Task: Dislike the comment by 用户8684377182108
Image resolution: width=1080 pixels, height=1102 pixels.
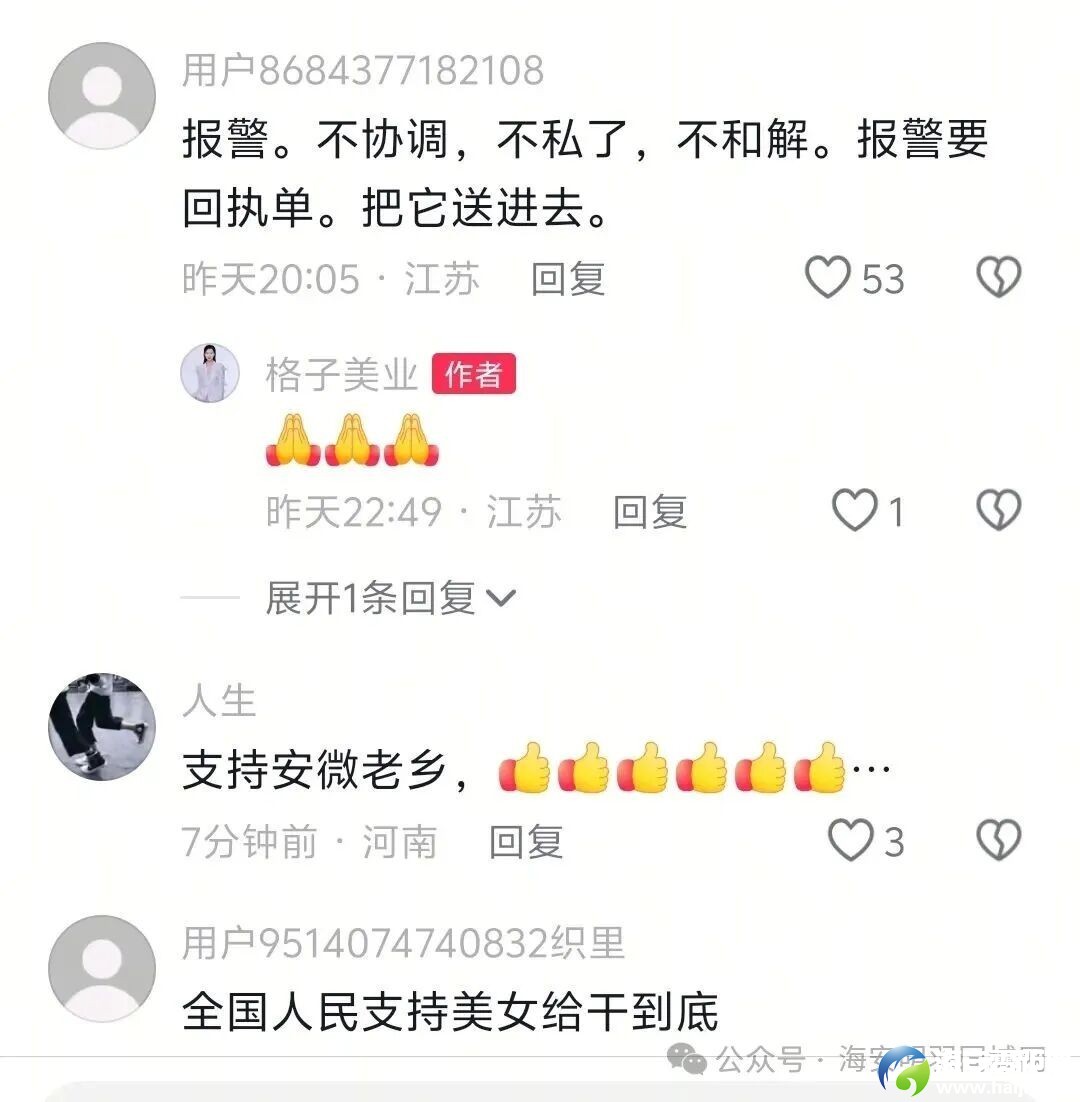Action: click(x=998, y=278)
